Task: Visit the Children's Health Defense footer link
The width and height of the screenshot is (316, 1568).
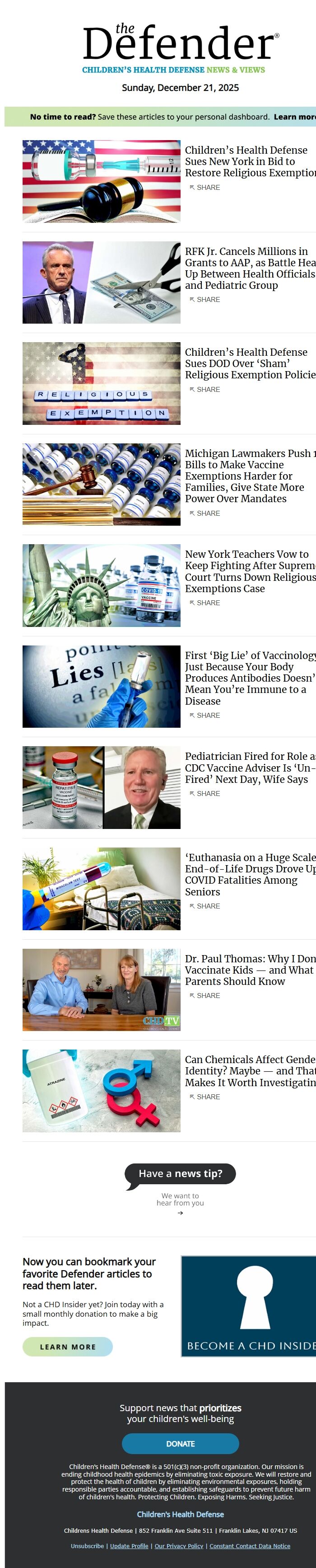Action: (x=181, y=1514)
